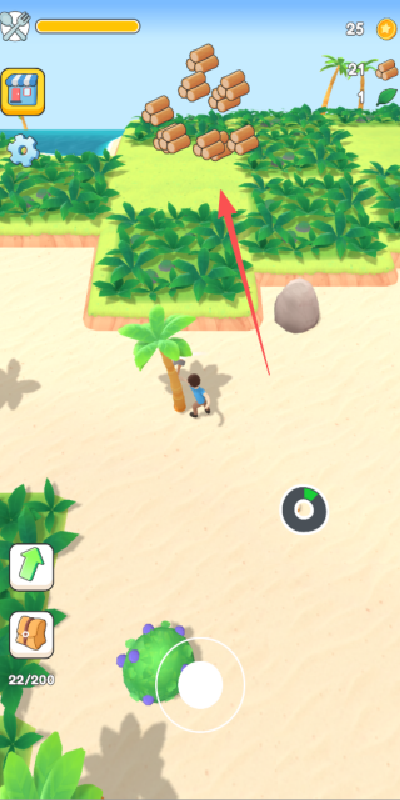The image size is (400, 800).
Task: Open the settings gear
Action: tap(23, 149)
